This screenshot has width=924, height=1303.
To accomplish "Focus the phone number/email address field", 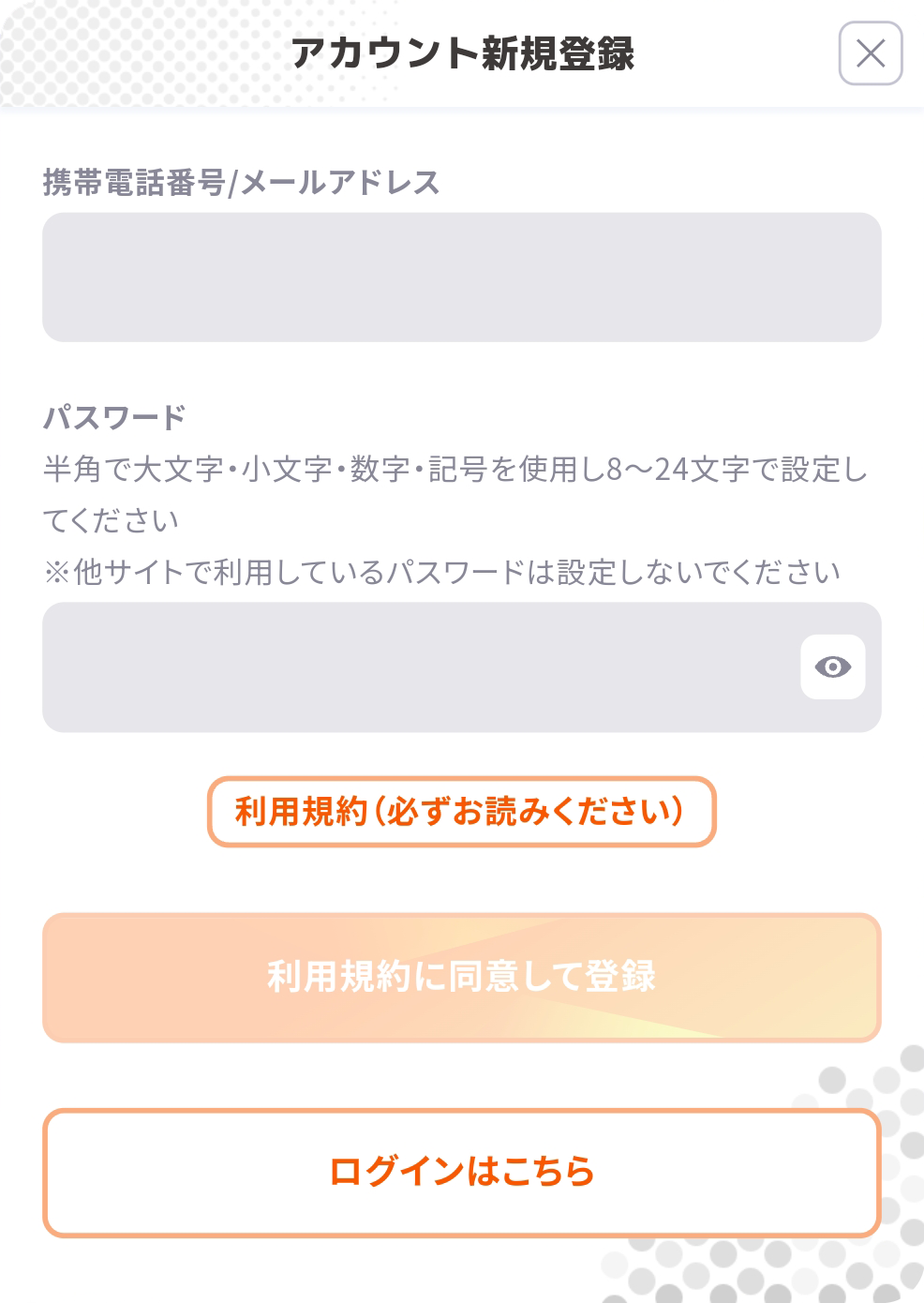I will (x=461, y=277).
